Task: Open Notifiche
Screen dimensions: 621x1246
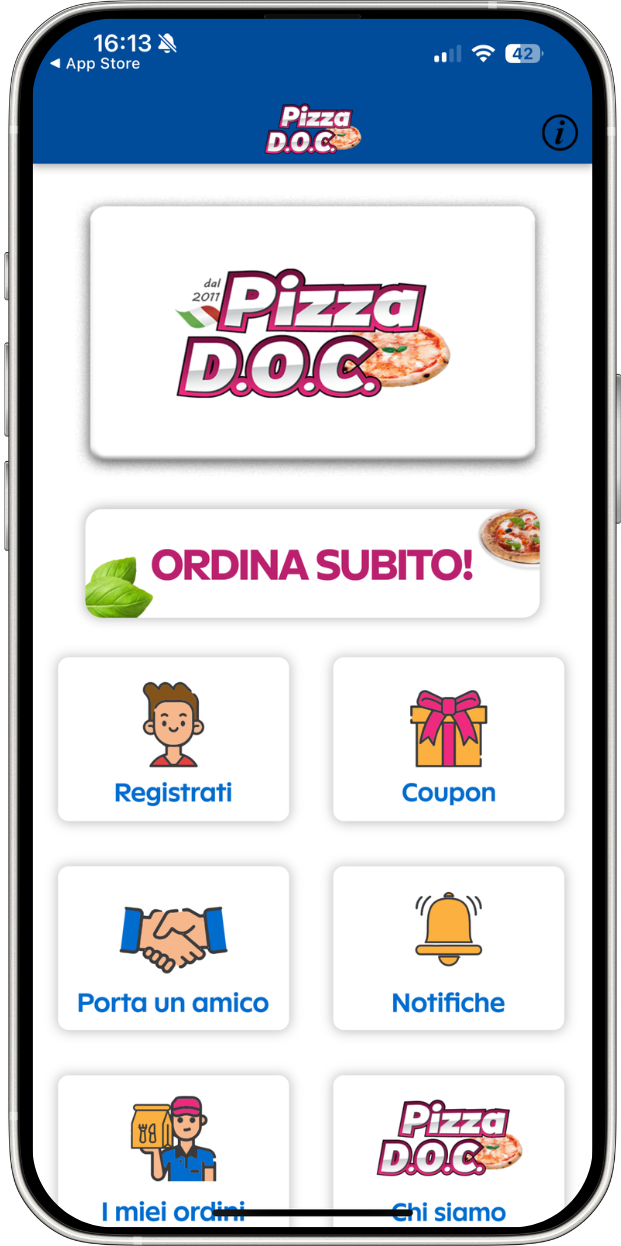Action: click(448, 948)
